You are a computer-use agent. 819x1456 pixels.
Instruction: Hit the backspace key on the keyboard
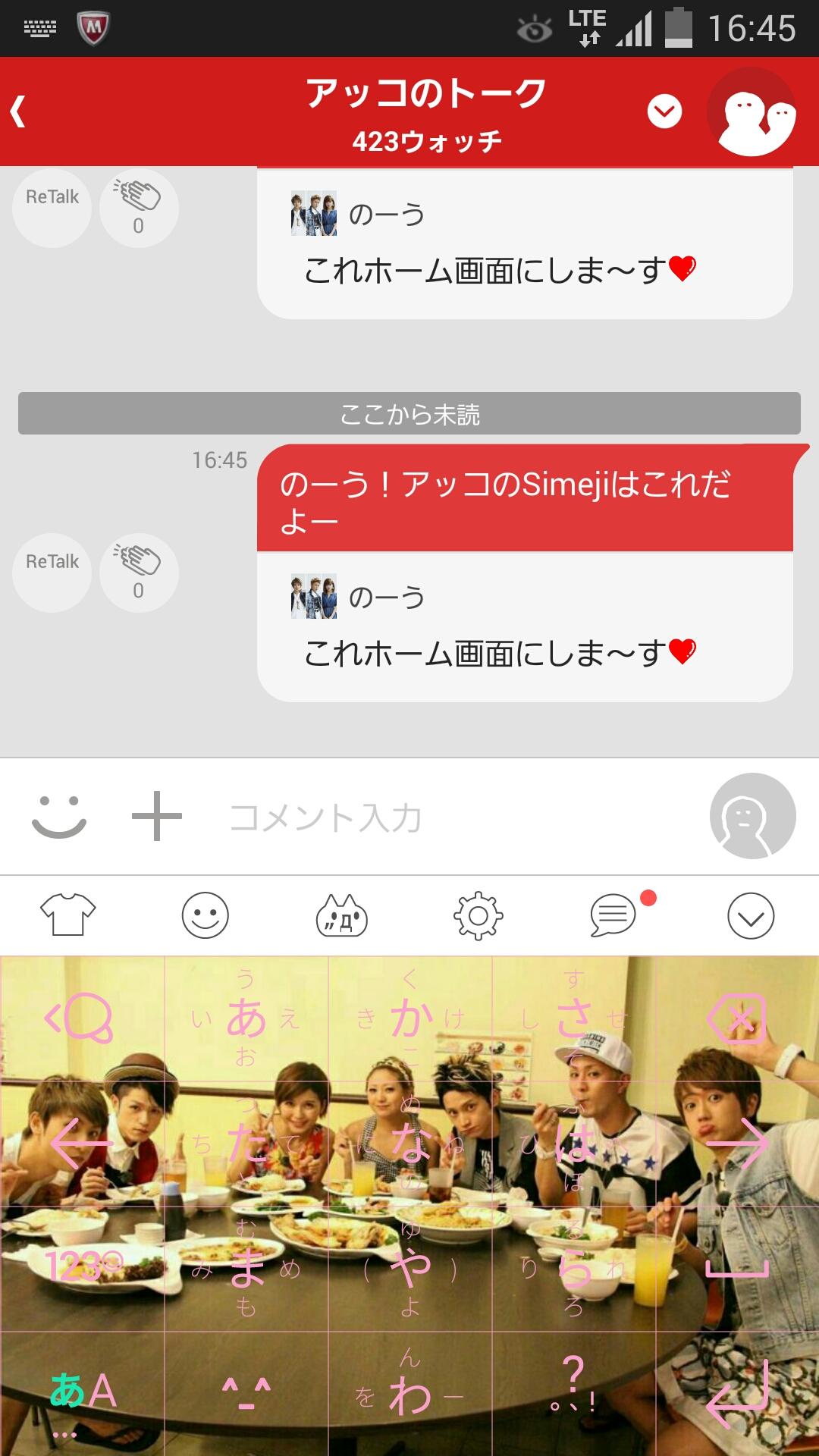pyautogui.click(x=737, y=1019)
